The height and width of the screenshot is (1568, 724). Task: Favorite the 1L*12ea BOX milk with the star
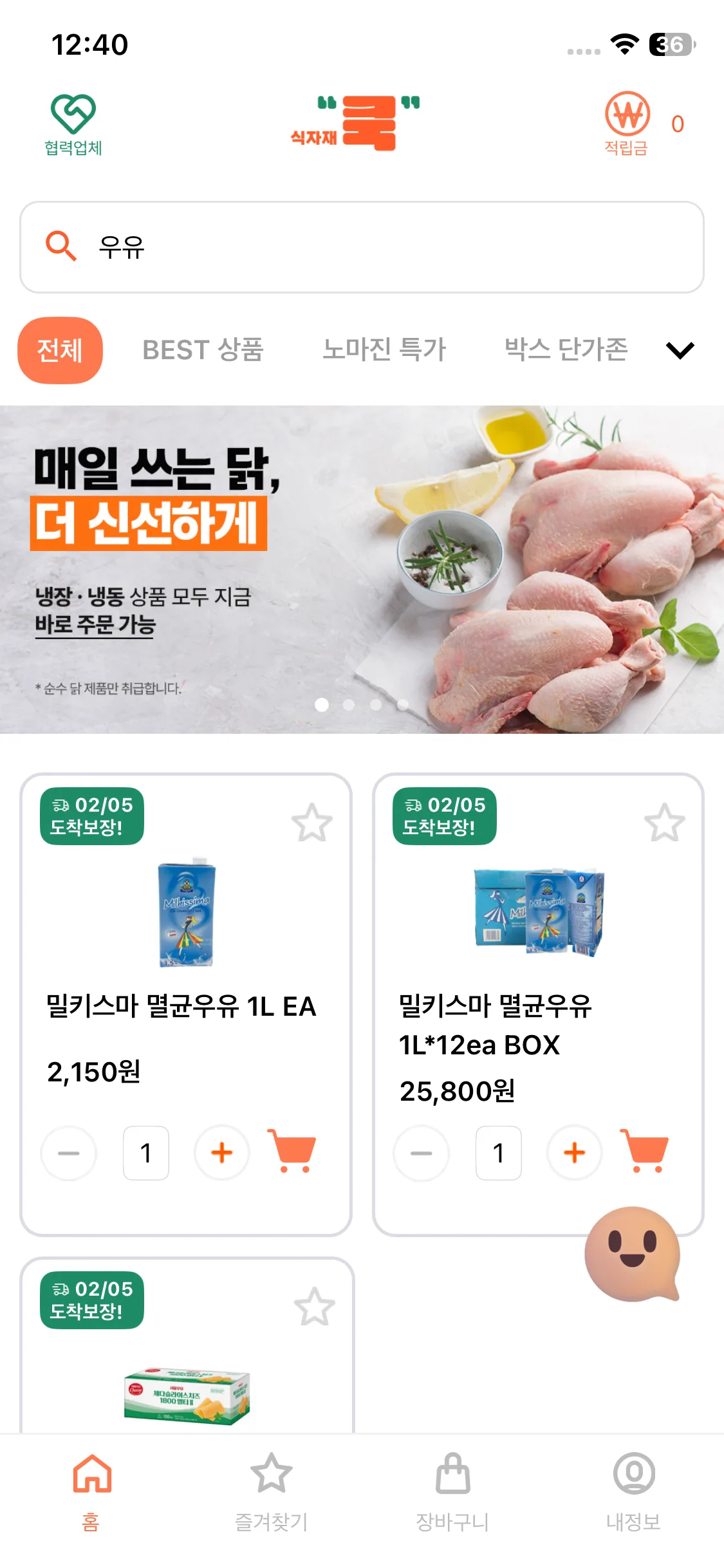coord(664,823)
